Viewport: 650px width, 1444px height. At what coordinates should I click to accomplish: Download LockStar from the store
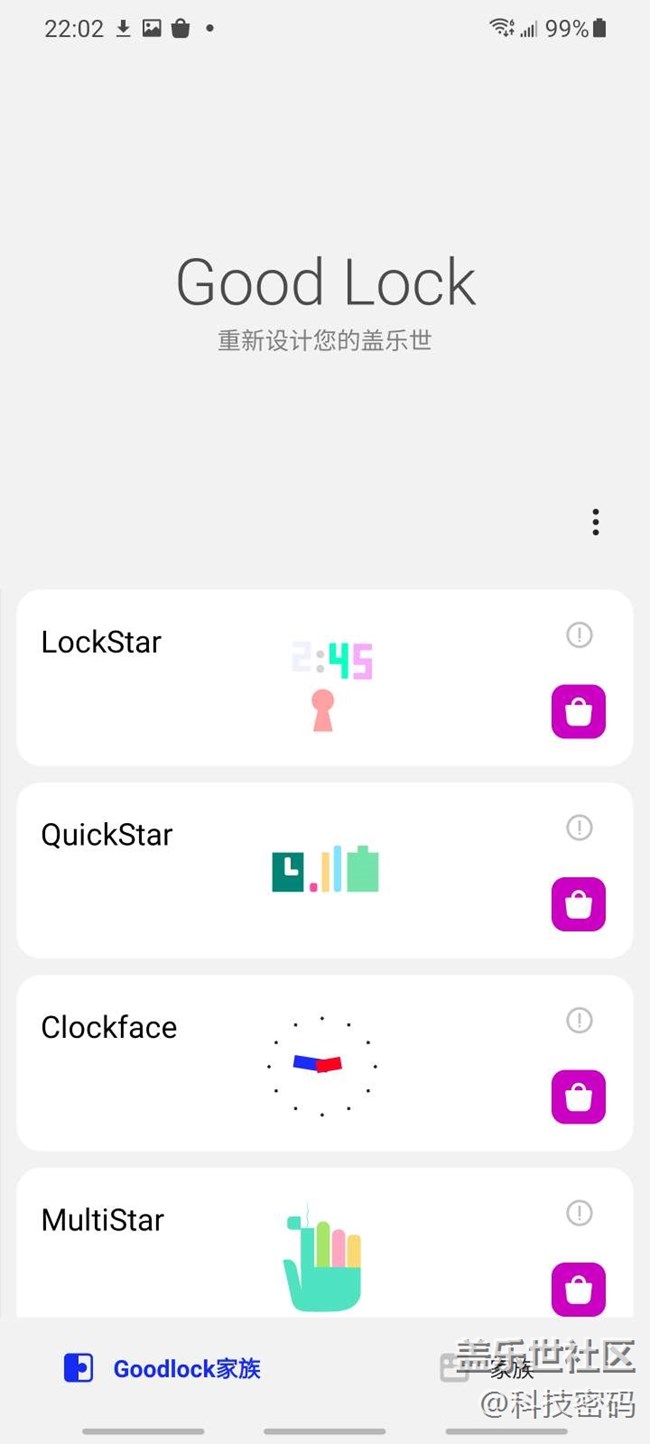pos(579,712)
